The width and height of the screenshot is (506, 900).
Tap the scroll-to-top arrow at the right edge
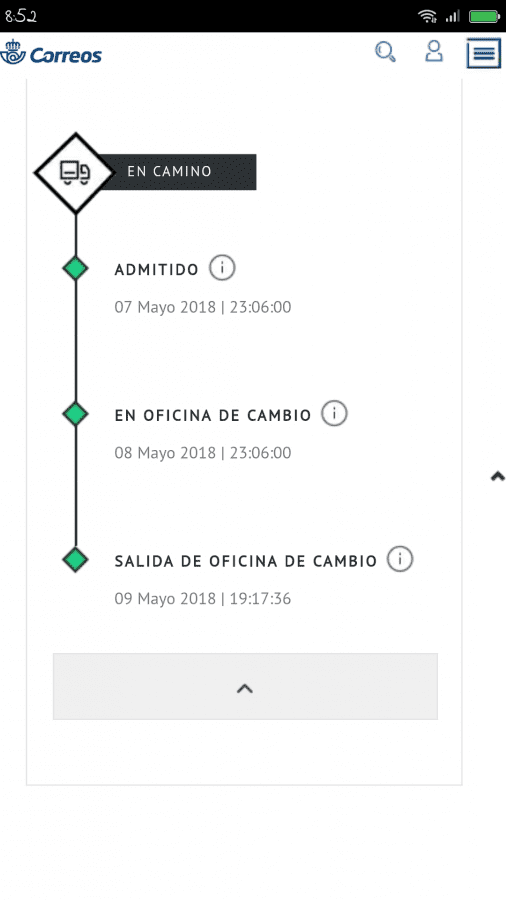tap(497, 476)
